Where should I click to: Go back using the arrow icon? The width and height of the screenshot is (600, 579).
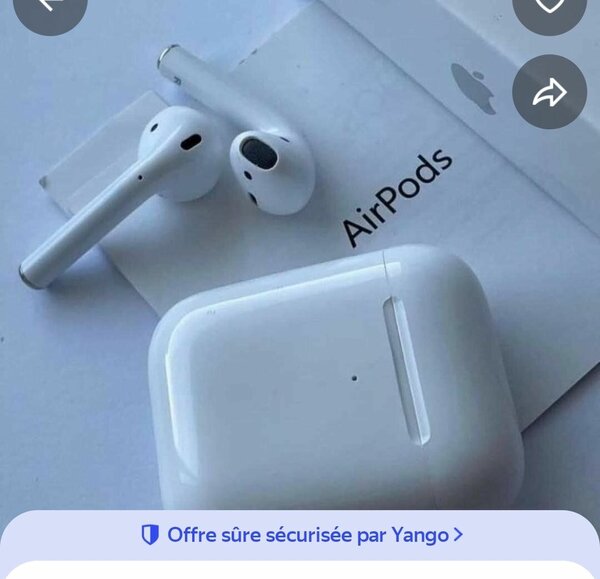coord(49,6)
